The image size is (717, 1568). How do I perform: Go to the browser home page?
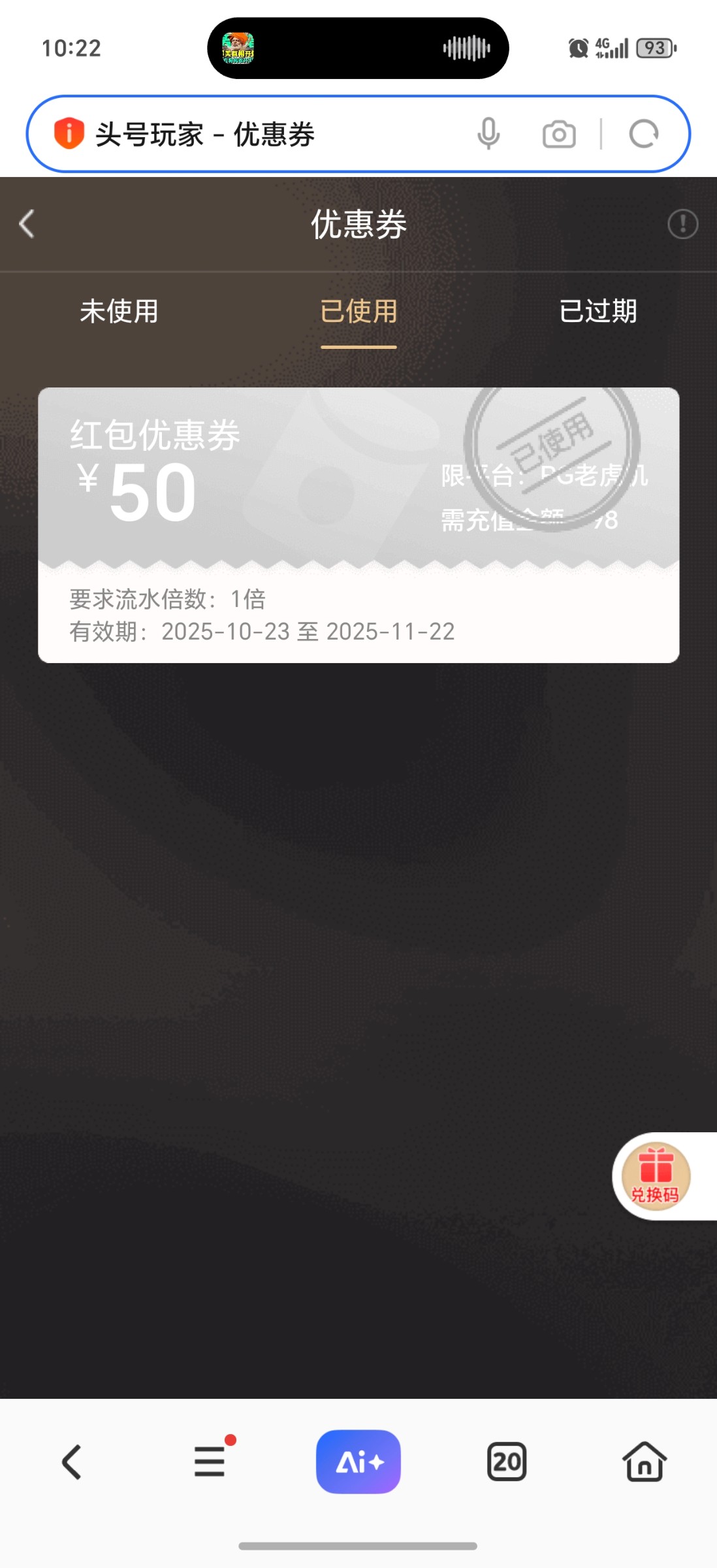[x=645, y=1462]
